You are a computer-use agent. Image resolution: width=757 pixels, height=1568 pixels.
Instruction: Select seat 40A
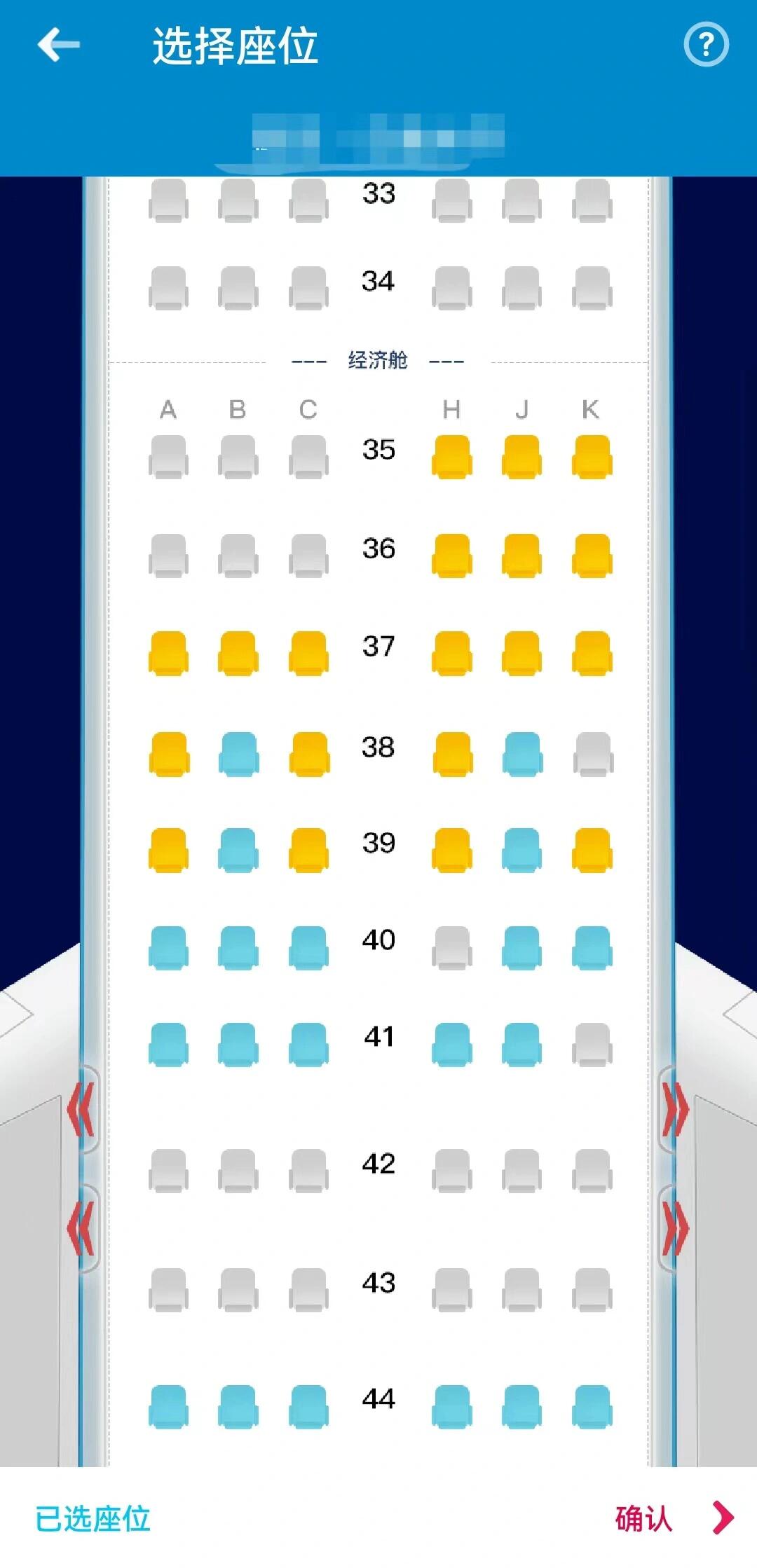pyautogui.click(x=168, y=947)
